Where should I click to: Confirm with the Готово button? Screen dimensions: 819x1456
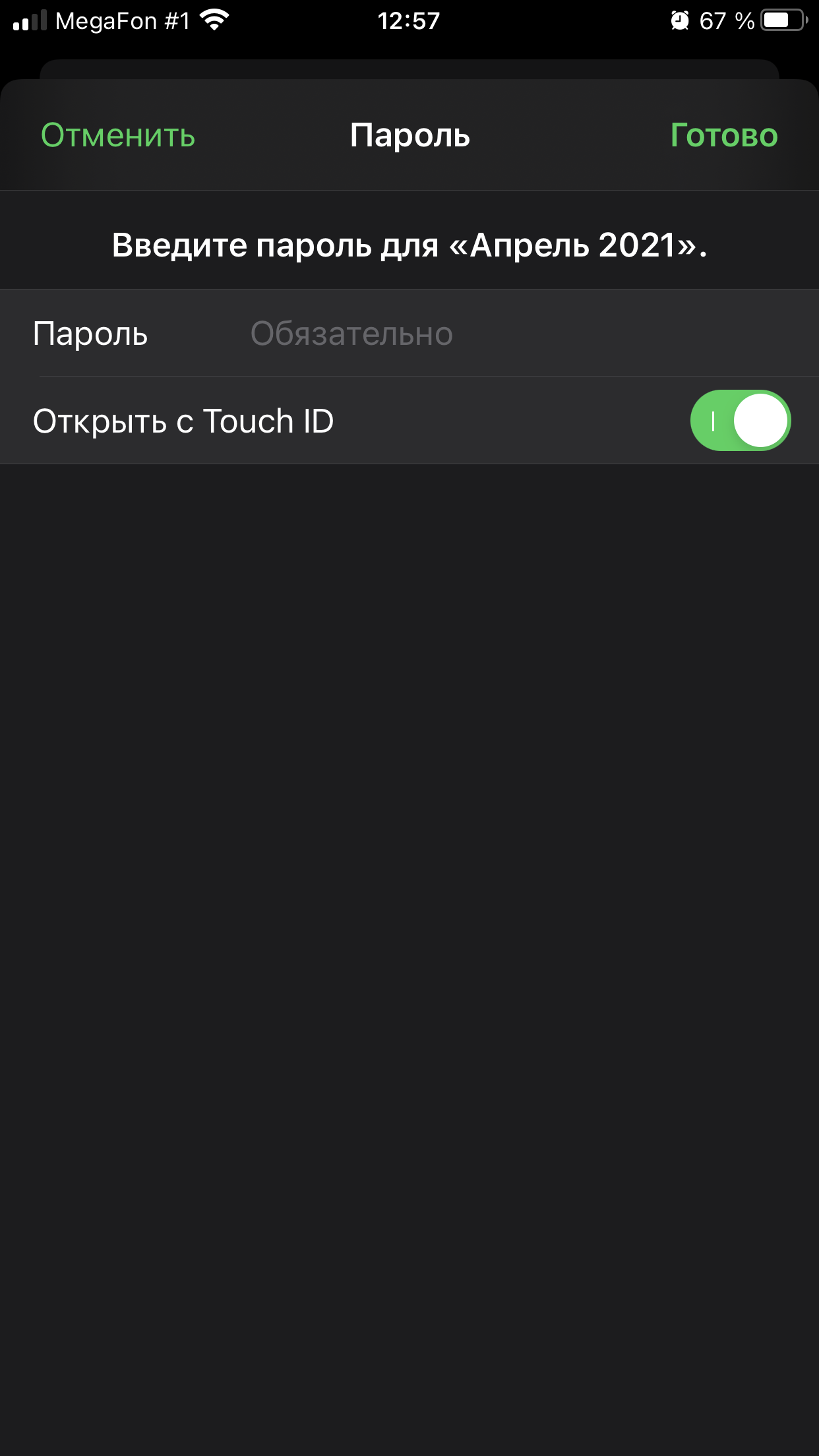(x=724, y=135)
